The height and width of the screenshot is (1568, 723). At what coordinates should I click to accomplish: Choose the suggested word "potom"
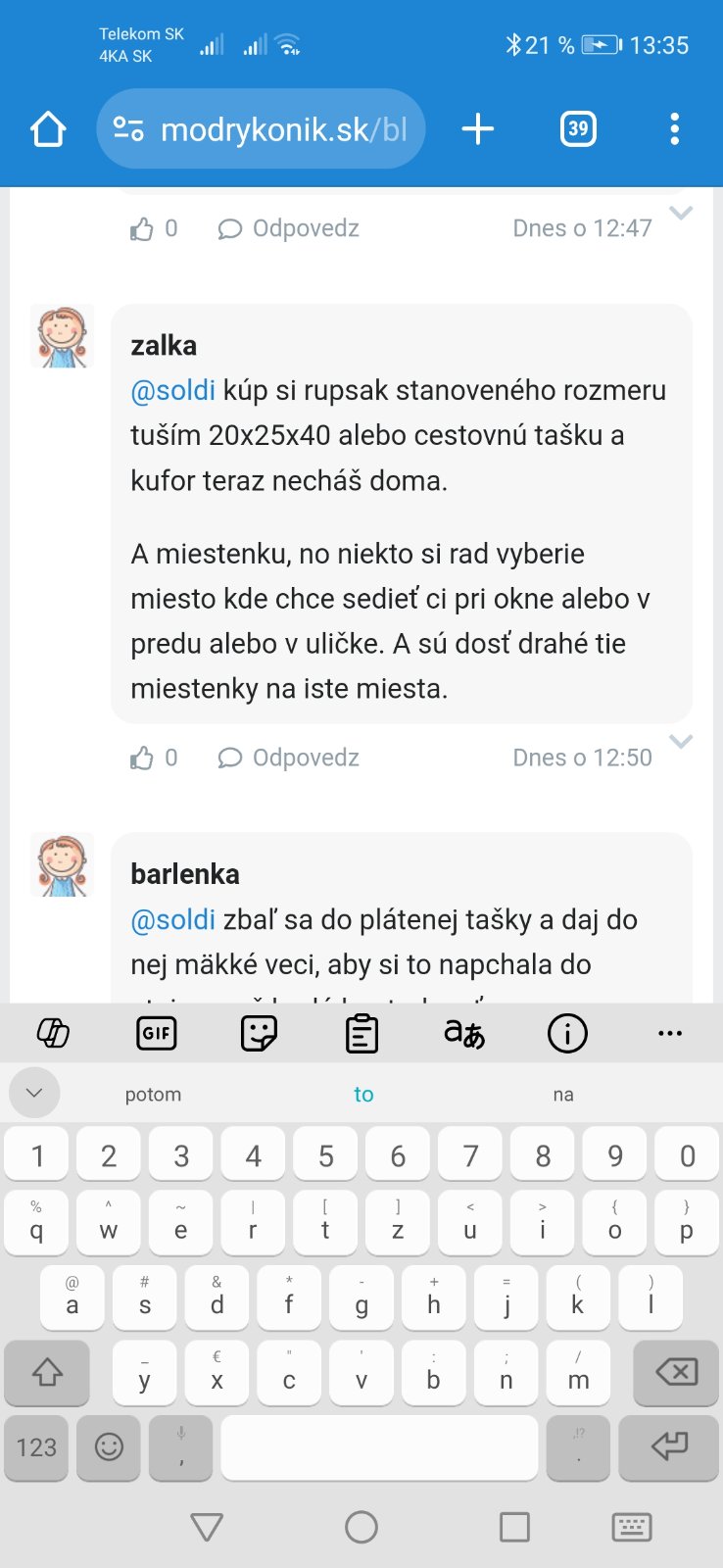tap(153, 1095)
